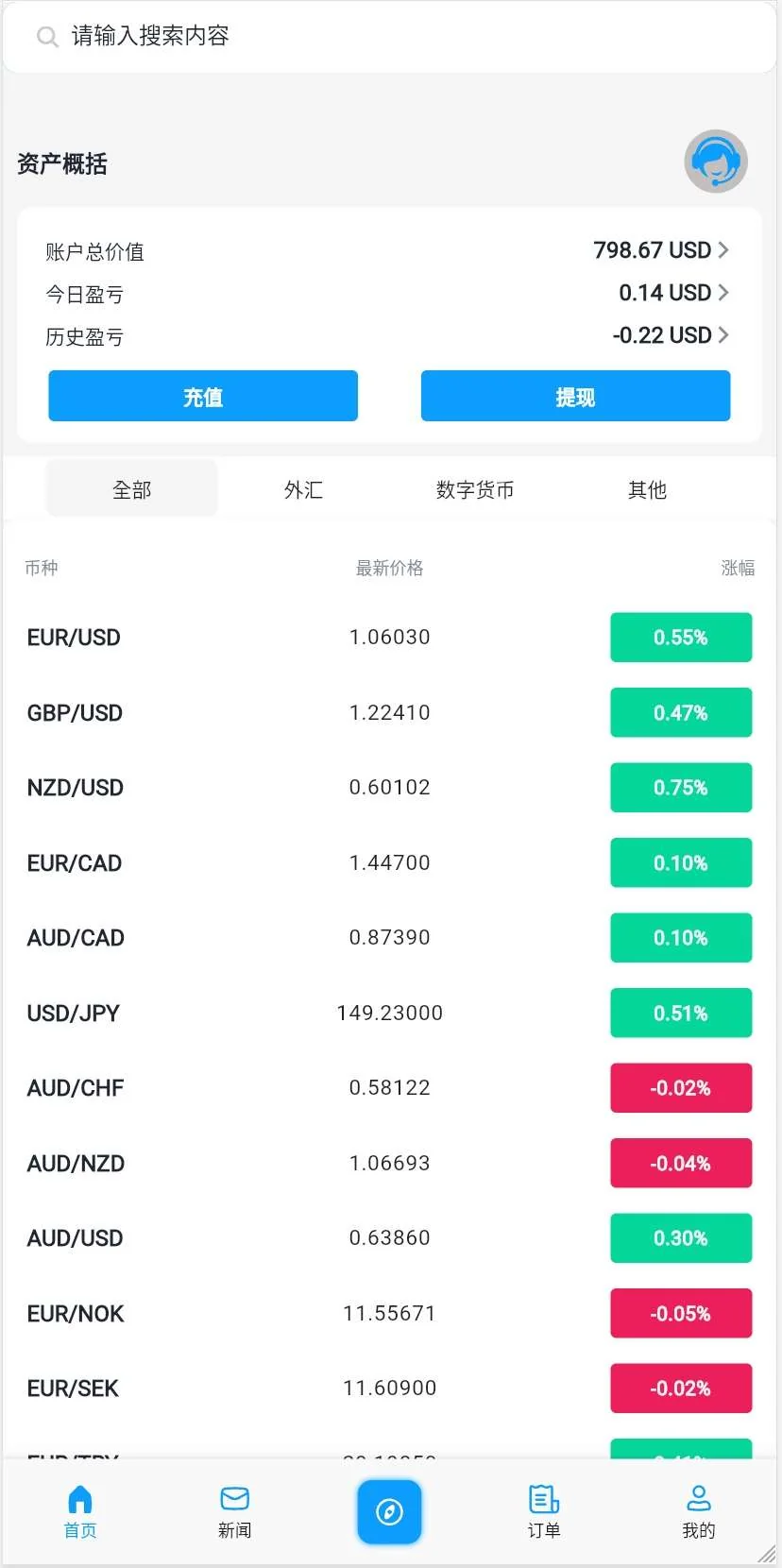This screenshot has height=1568, width=782.
Task: Open the EUR/USD pair row
Action: click(389, 638)
